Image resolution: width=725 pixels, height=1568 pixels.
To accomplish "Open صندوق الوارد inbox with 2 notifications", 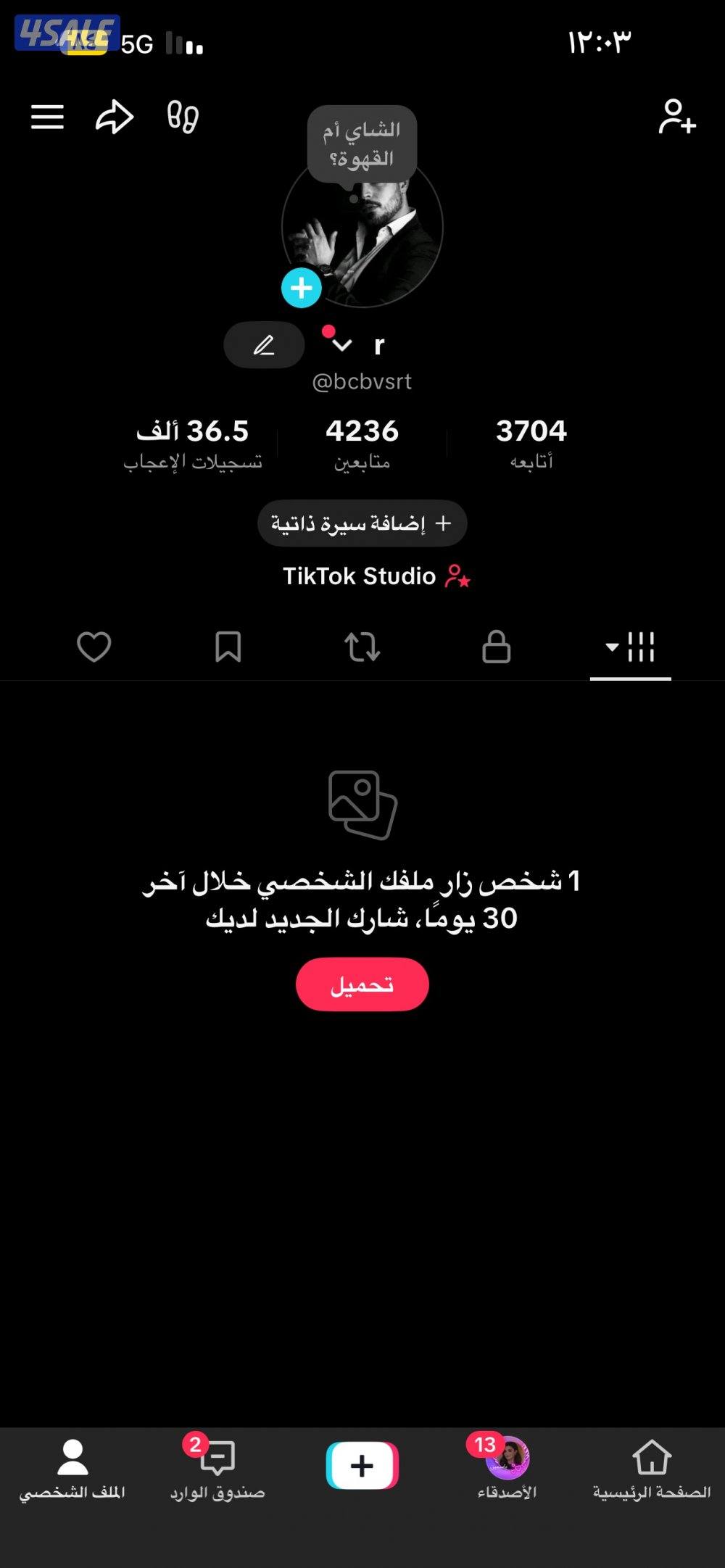I will [216, 1466].
